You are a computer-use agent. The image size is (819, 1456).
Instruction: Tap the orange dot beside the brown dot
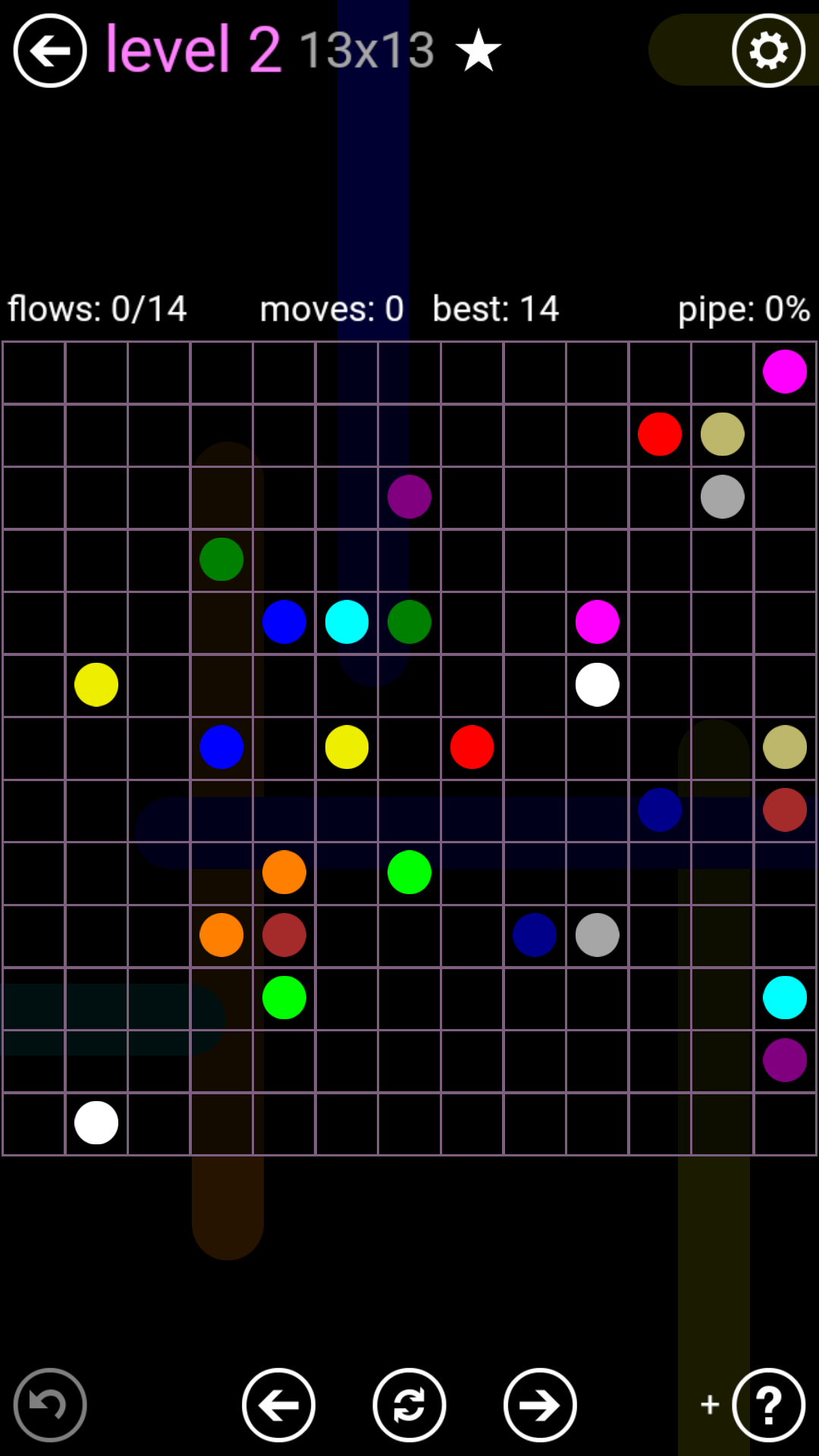pyautogui.click(x=221, y=935)
